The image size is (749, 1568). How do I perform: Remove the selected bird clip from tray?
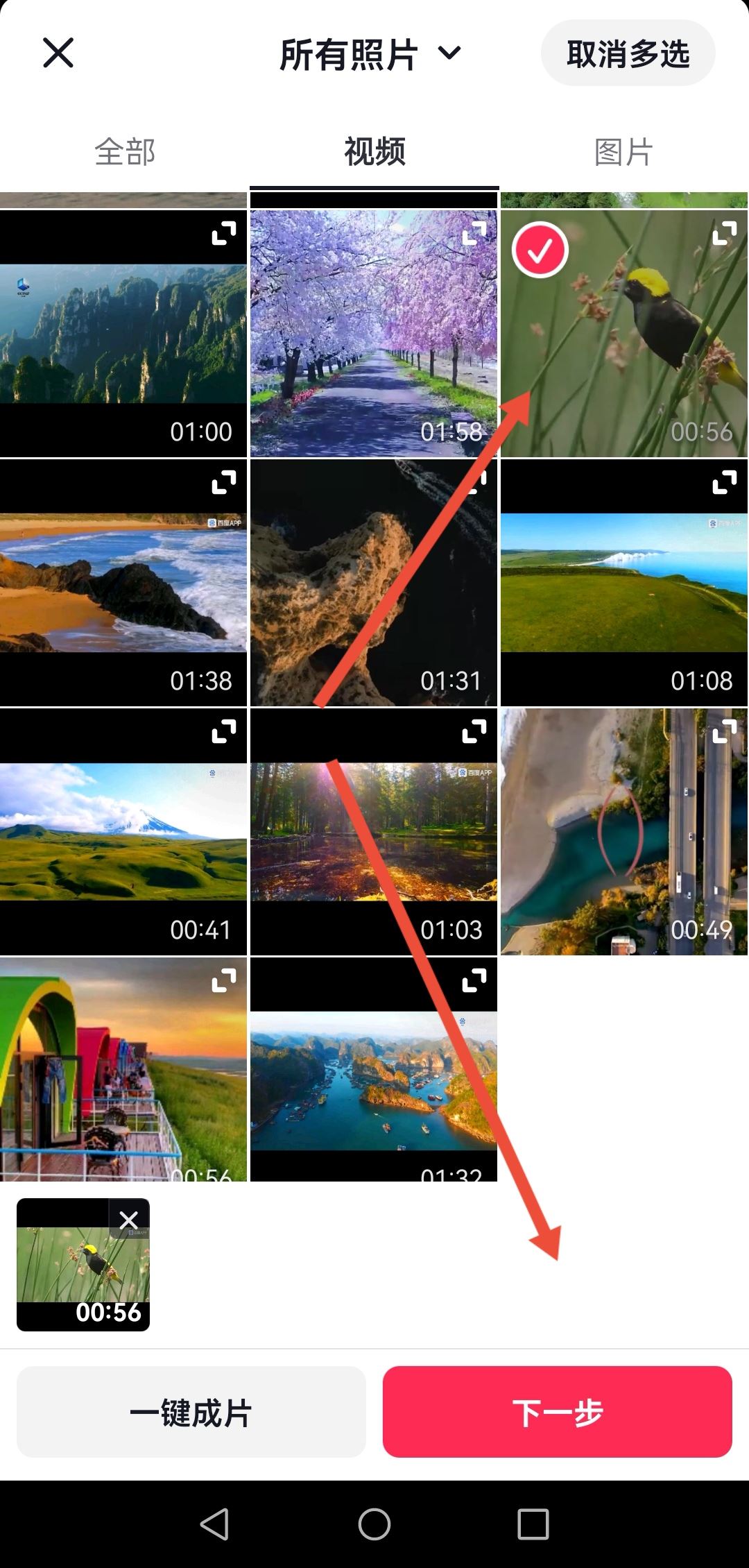(x=129, y=1220)
